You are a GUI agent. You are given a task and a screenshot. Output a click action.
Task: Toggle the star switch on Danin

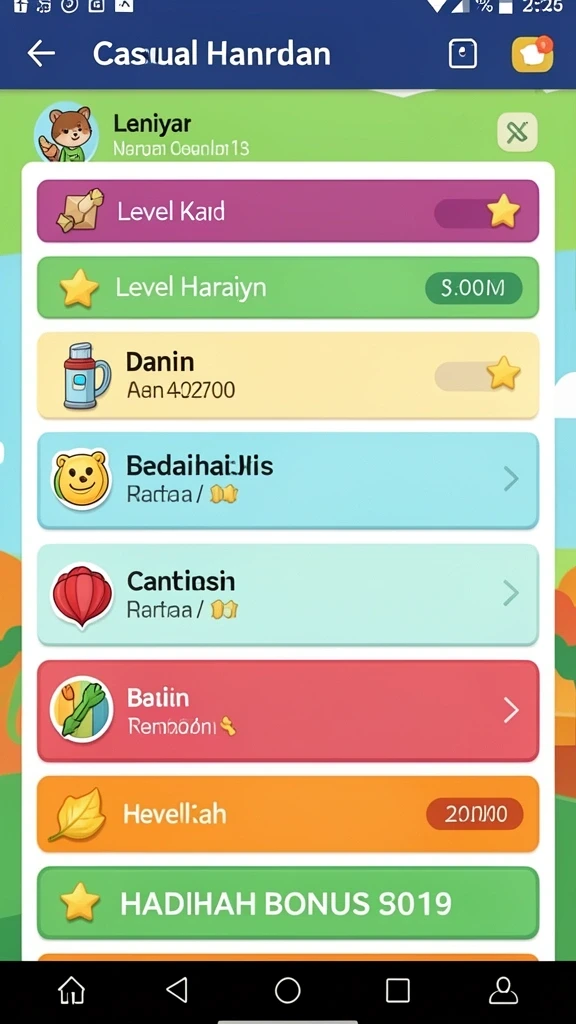(x=478, y=375)
